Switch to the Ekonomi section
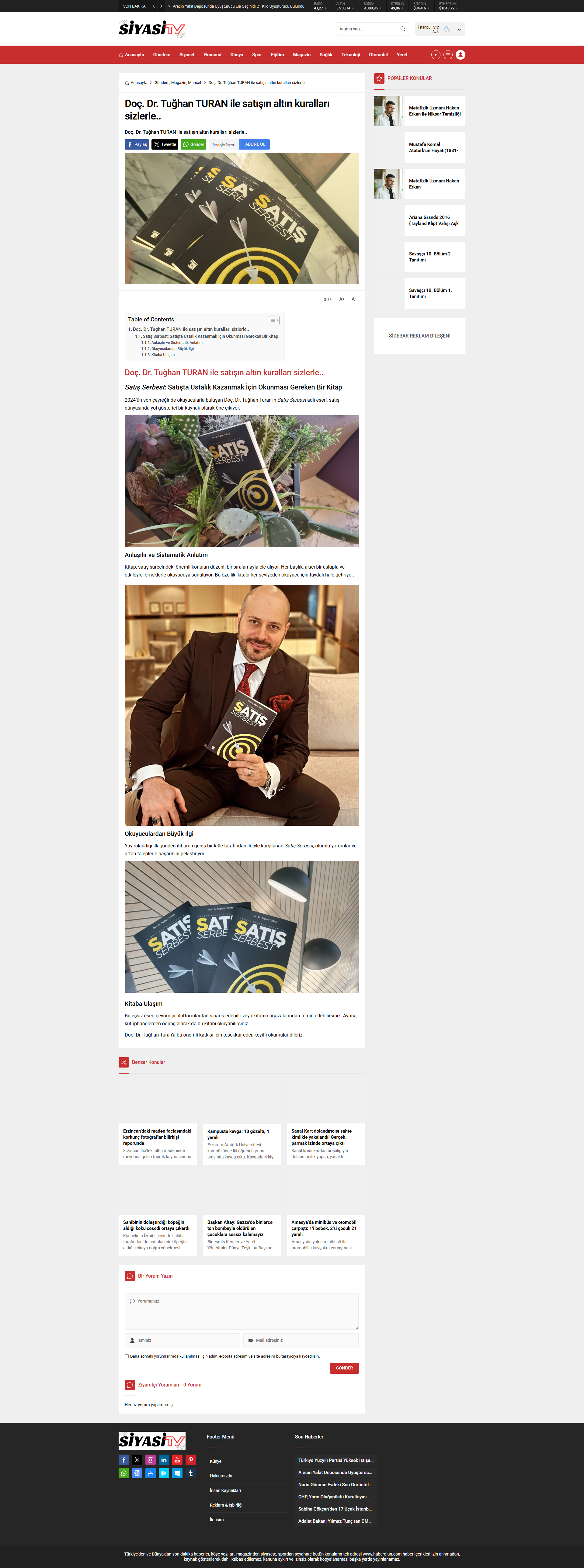584x1568 pixels. click(212, 55)
